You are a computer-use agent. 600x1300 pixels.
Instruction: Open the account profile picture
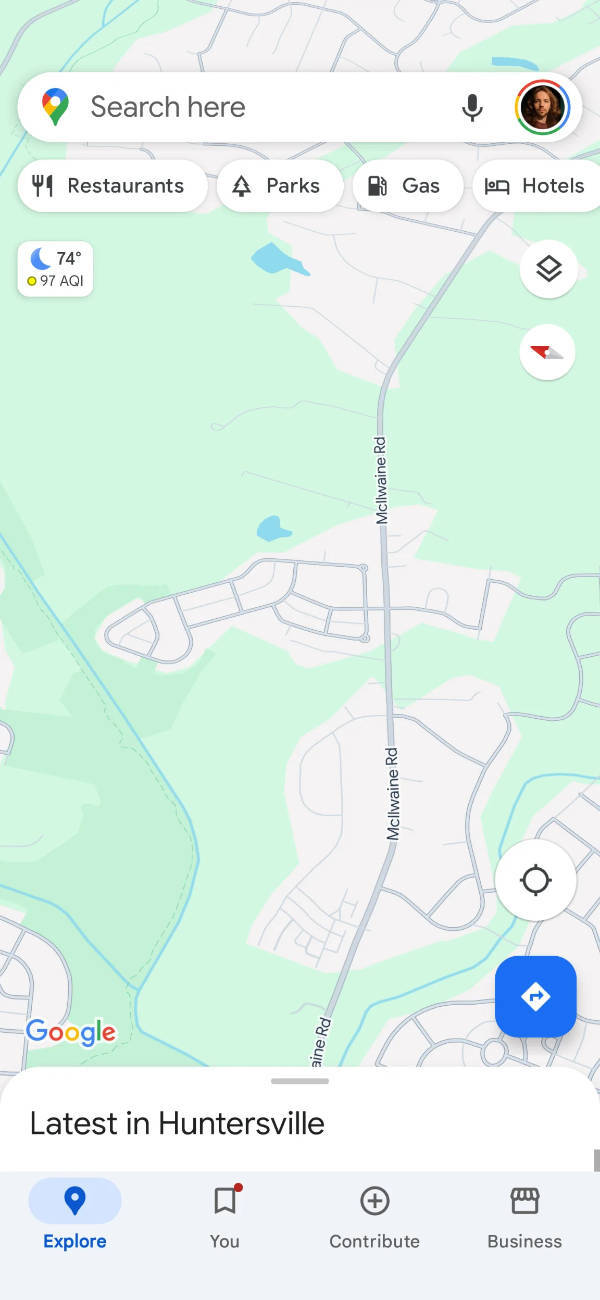542,107
